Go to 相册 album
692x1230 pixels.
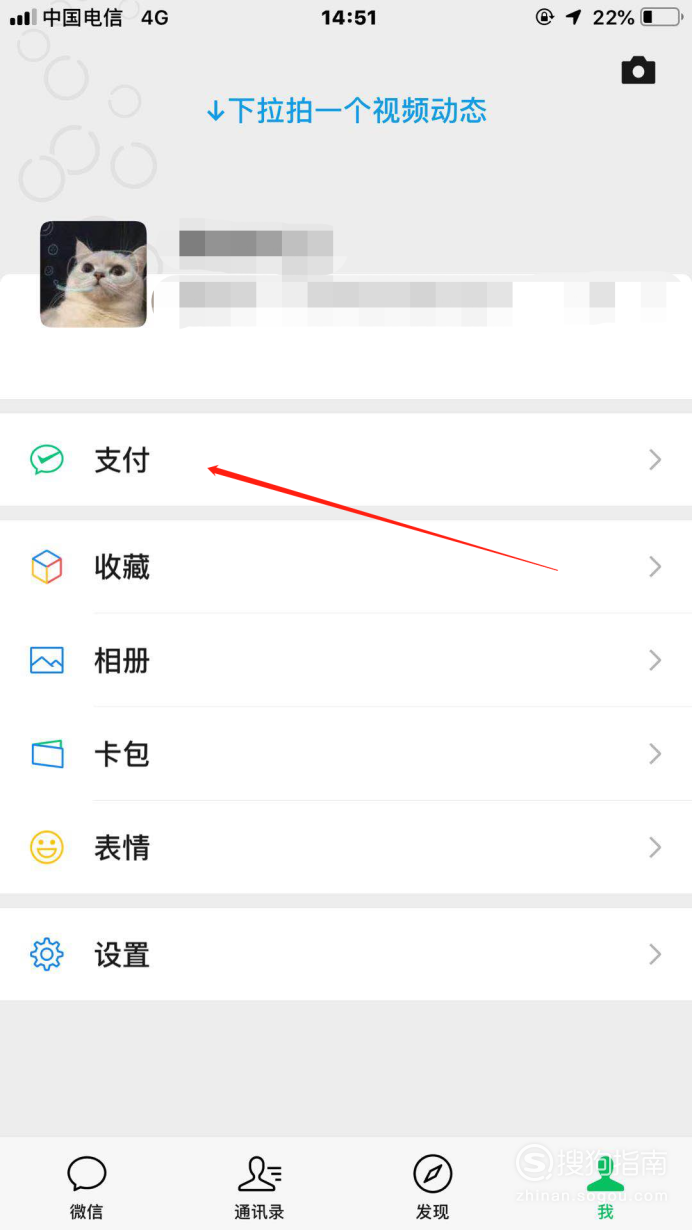click(346, 660)
